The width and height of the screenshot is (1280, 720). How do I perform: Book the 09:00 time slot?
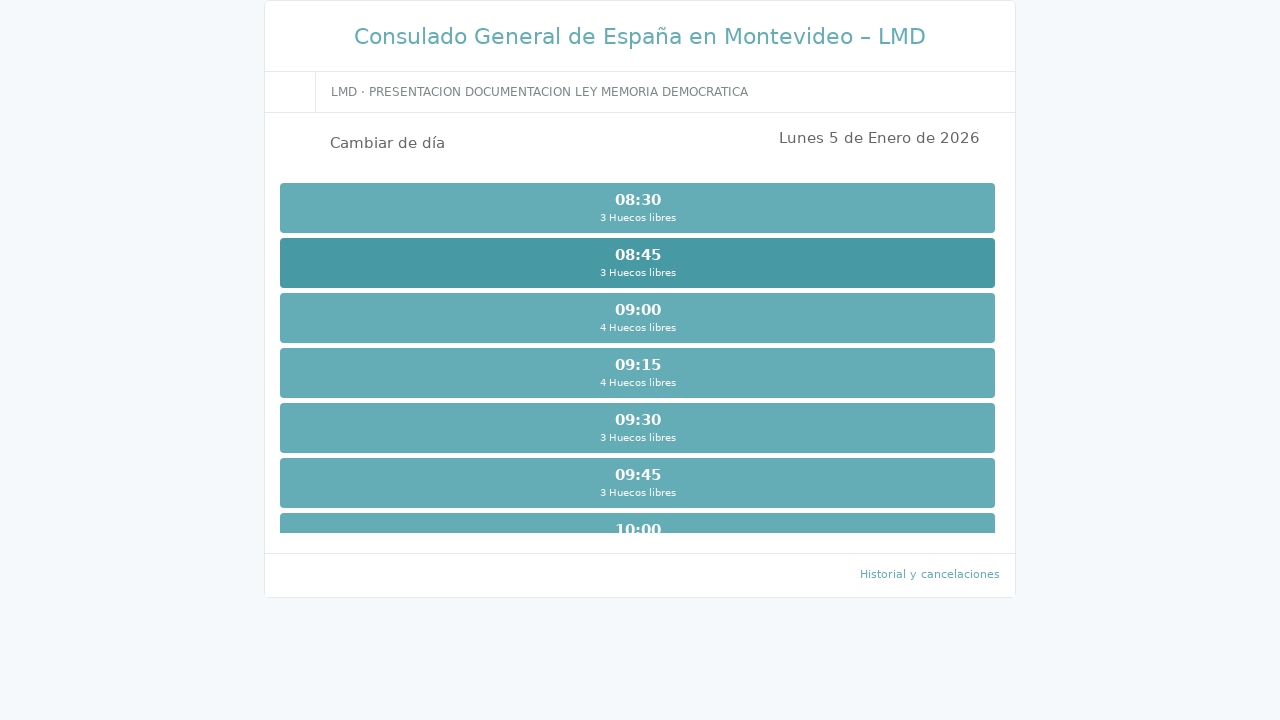pyautogui.click(x=637, y=318)
